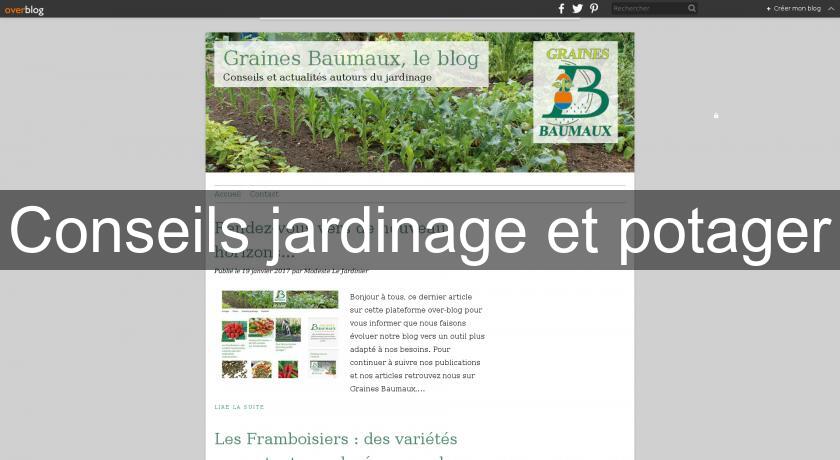Pin the blog on Pinterest
This screenshot has height=460, width=840.
[x=594, y=8]
